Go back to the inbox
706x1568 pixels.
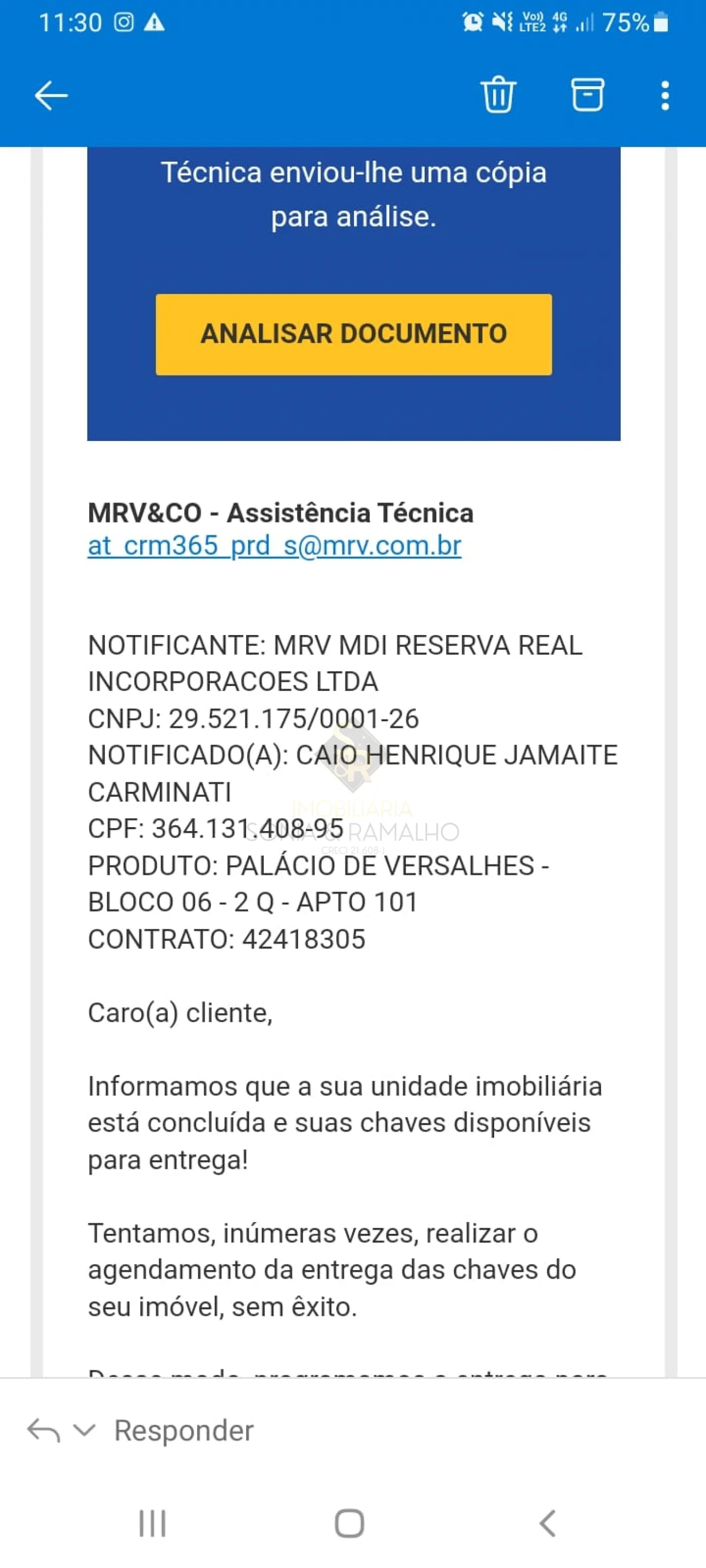pyautogui.click(x=51, y=96)
